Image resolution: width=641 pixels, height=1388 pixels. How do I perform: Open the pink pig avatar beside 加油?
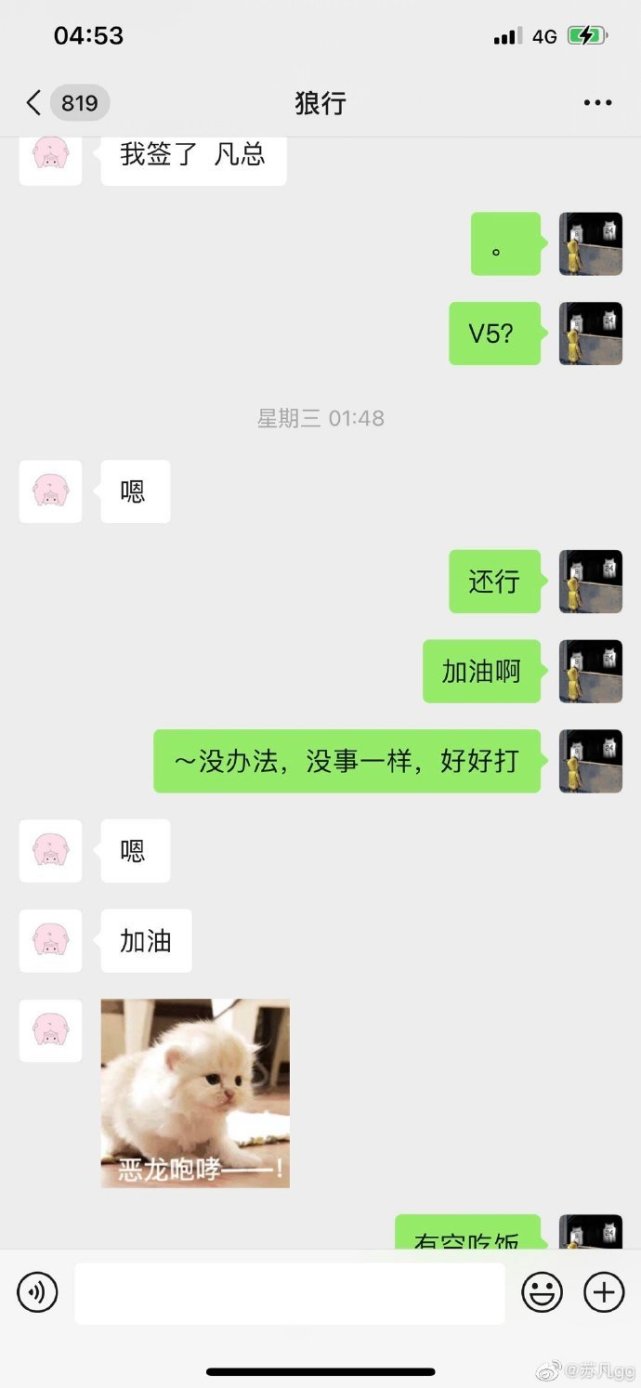coord(50,941)
